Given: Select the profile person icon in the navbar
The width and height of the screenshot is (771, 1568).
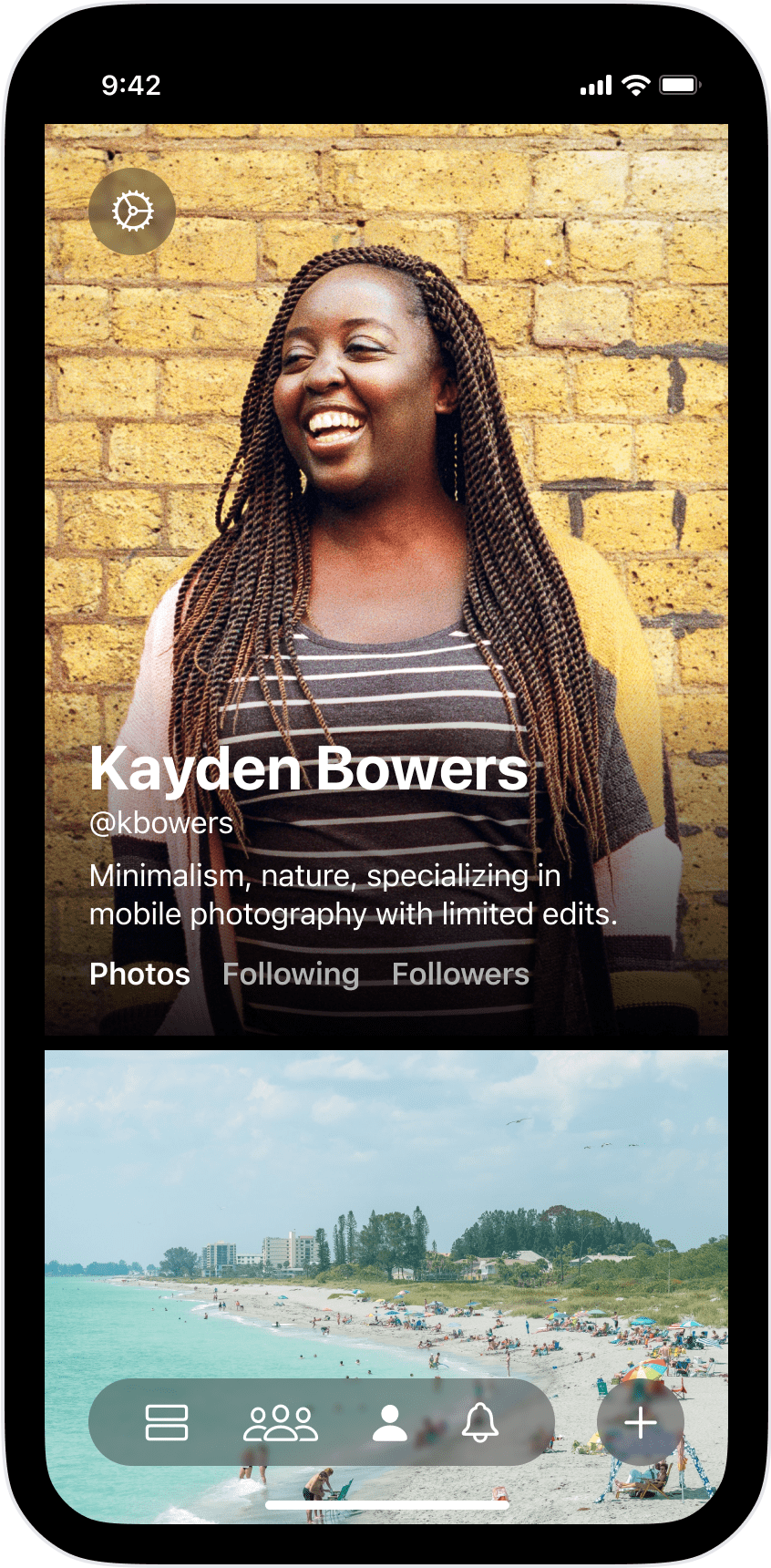Looking at the screenshot, I should tap(390, 1423).
